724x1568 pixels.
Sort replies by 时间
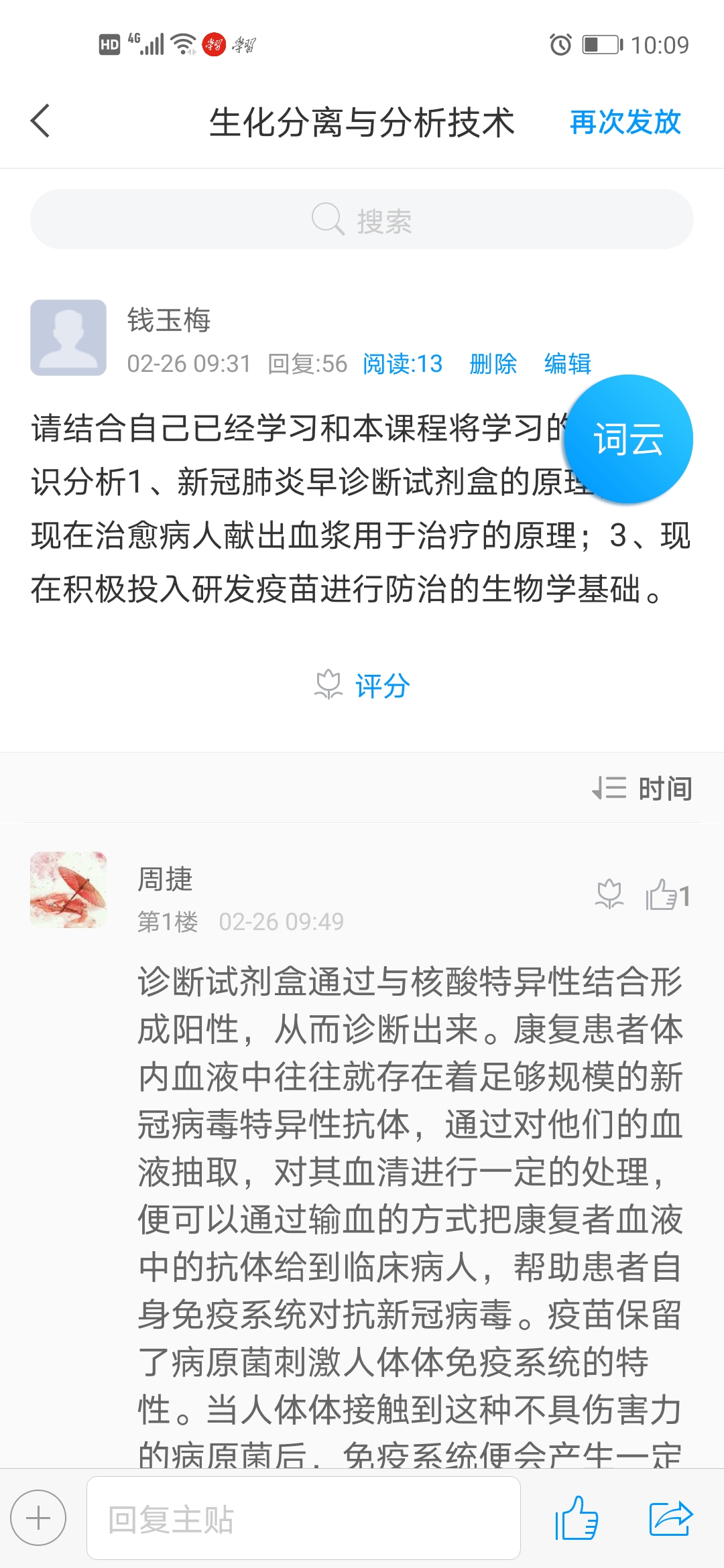pos(642,788)
